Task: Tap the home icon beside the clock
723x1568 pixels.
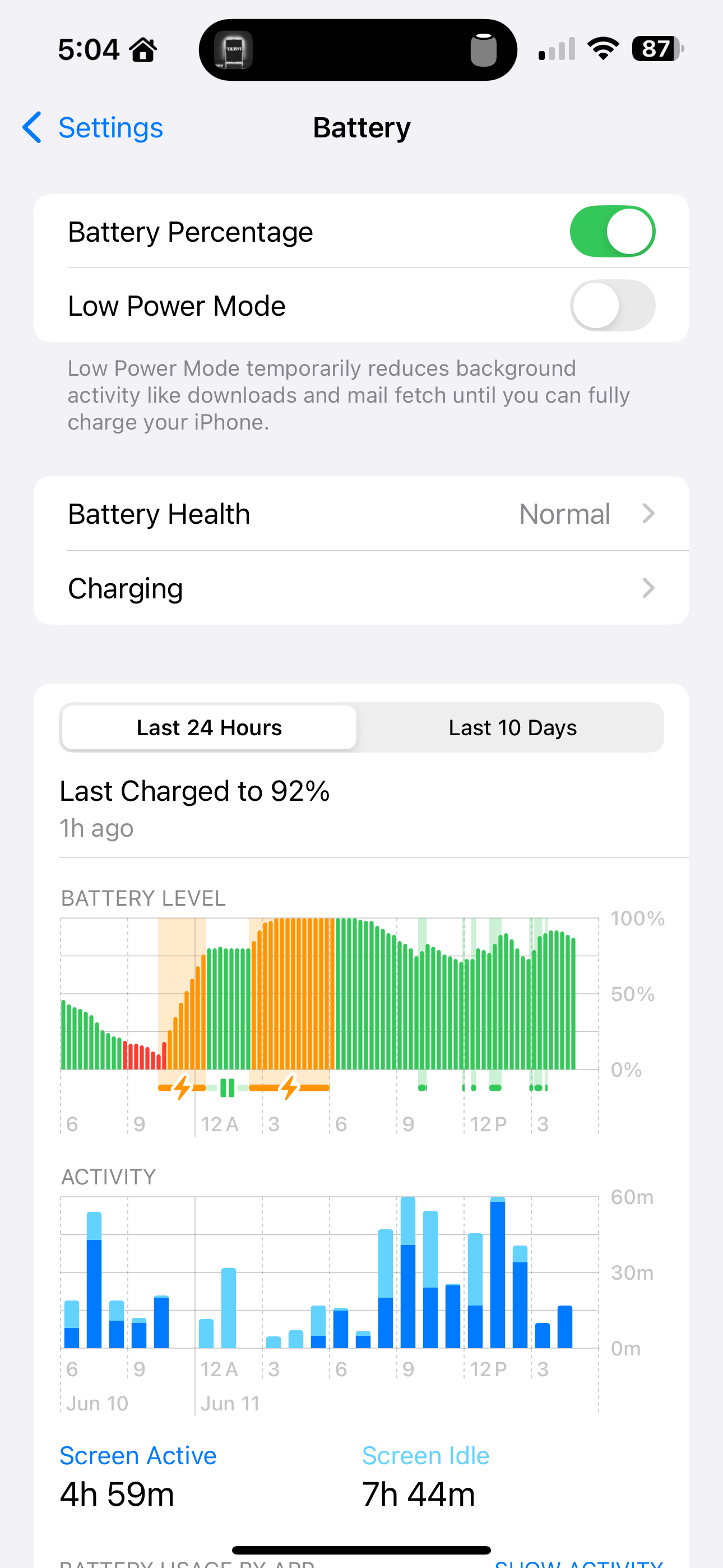Action: (x=143, y=48)
